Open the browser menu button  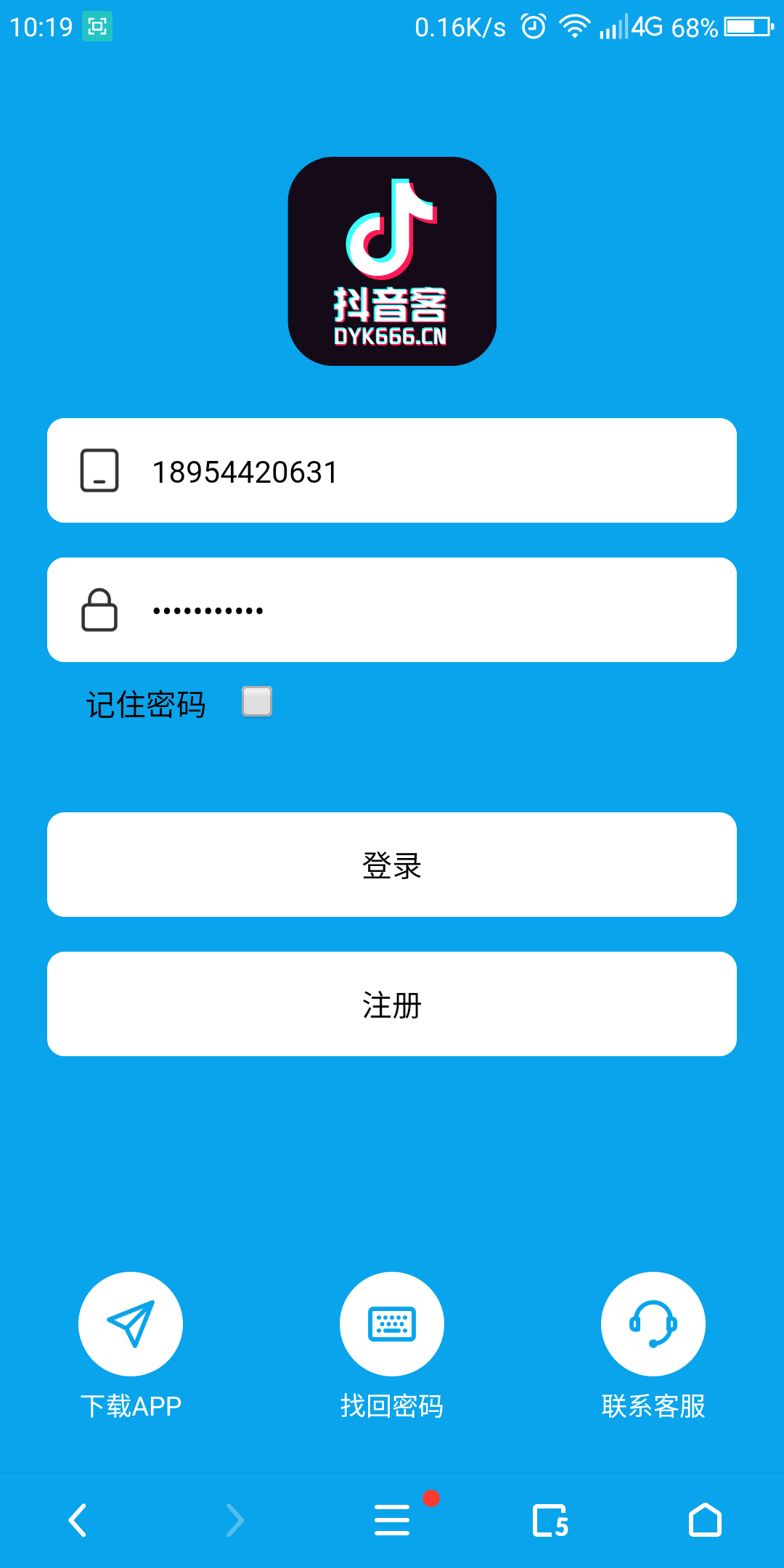pos(392,1520)
